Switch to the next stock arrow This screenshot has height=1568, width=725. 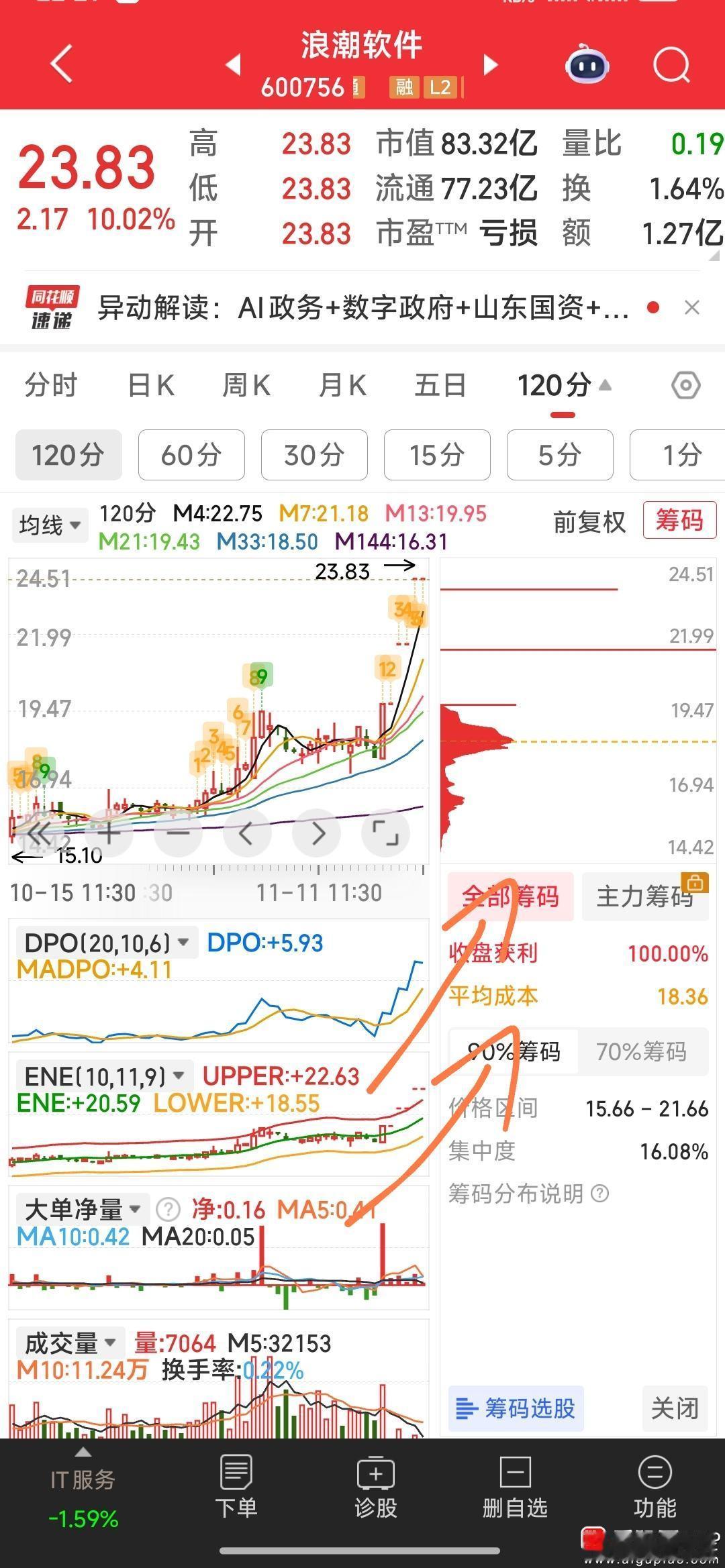tap(491, 65)
